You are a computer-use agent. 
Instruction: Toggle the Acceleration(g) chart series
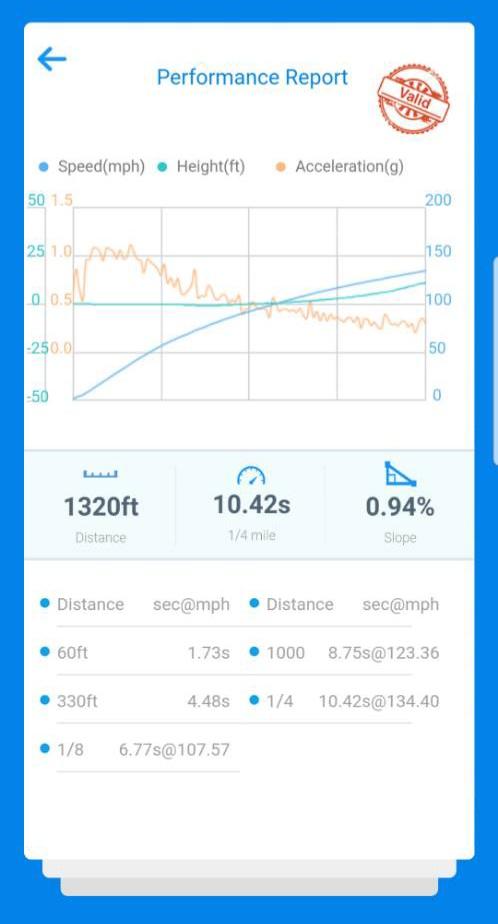point(339,167)
